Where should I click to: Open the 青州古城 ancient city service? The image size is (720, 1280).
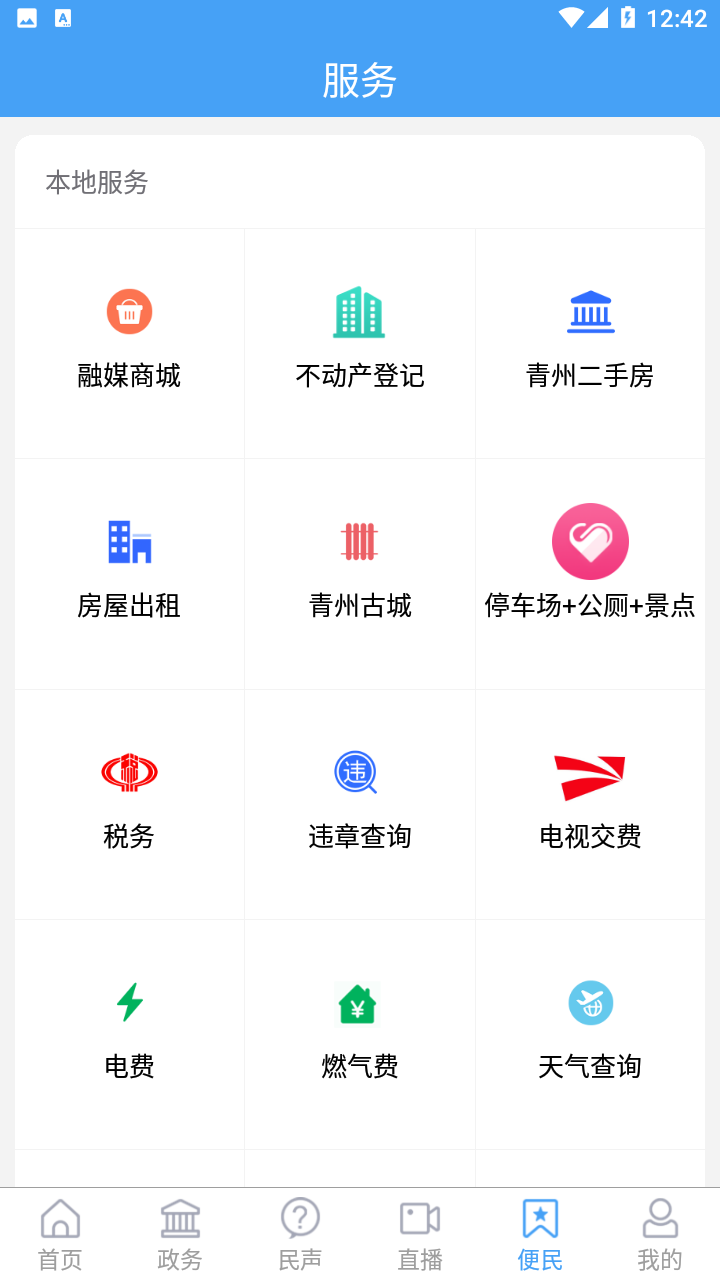click(x=359, y=570)
